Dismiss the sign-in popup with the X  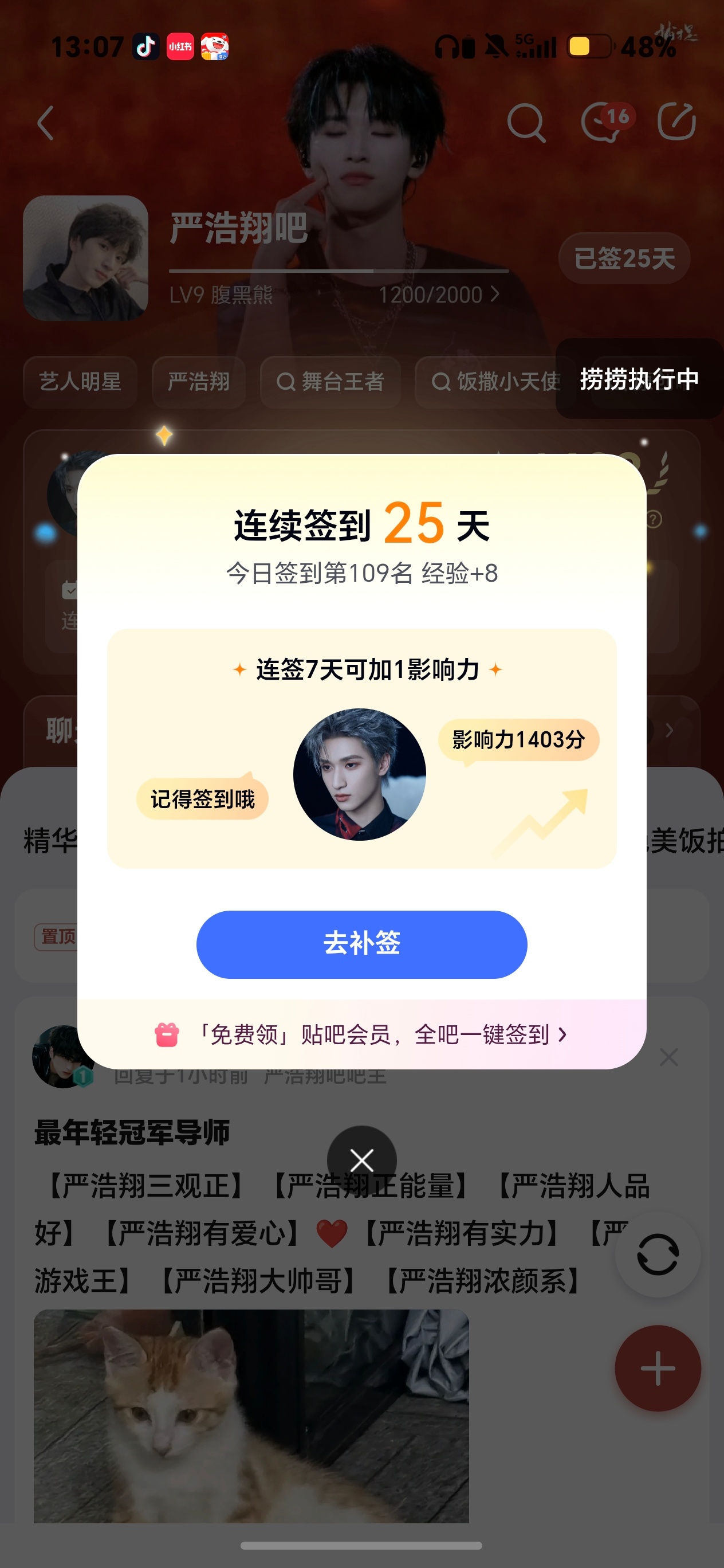tap(361, 1160)
